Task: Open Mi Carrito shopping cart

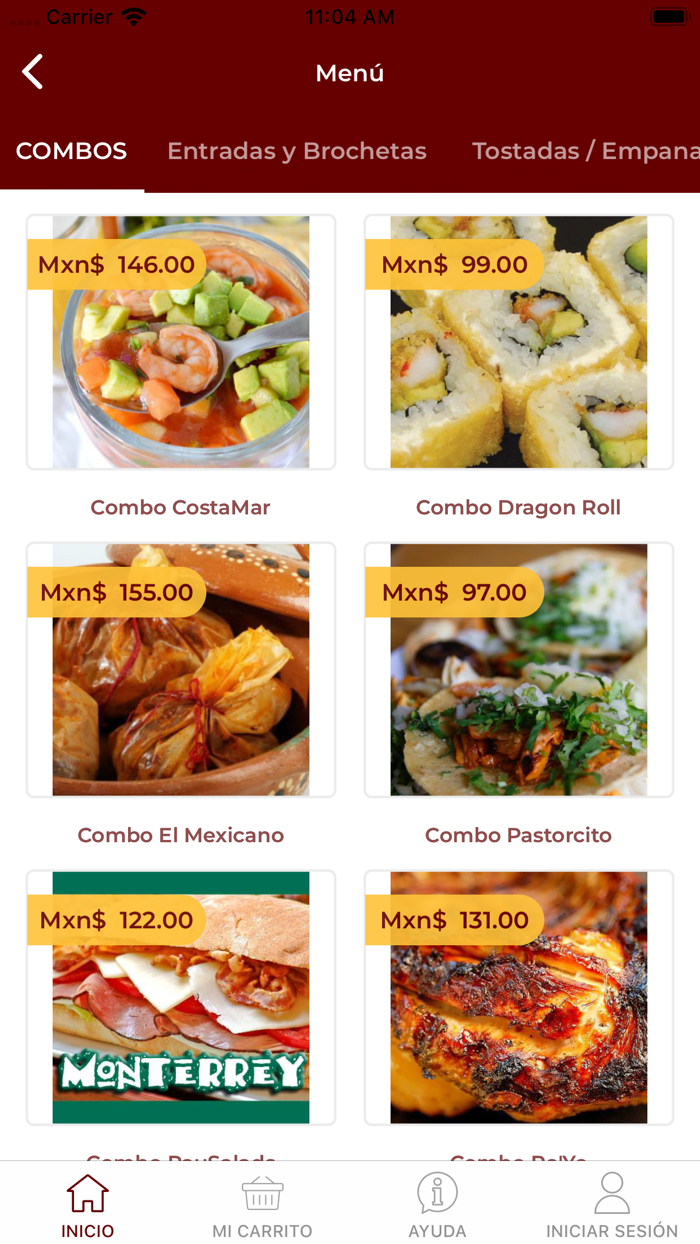Action: (262, 1205)
